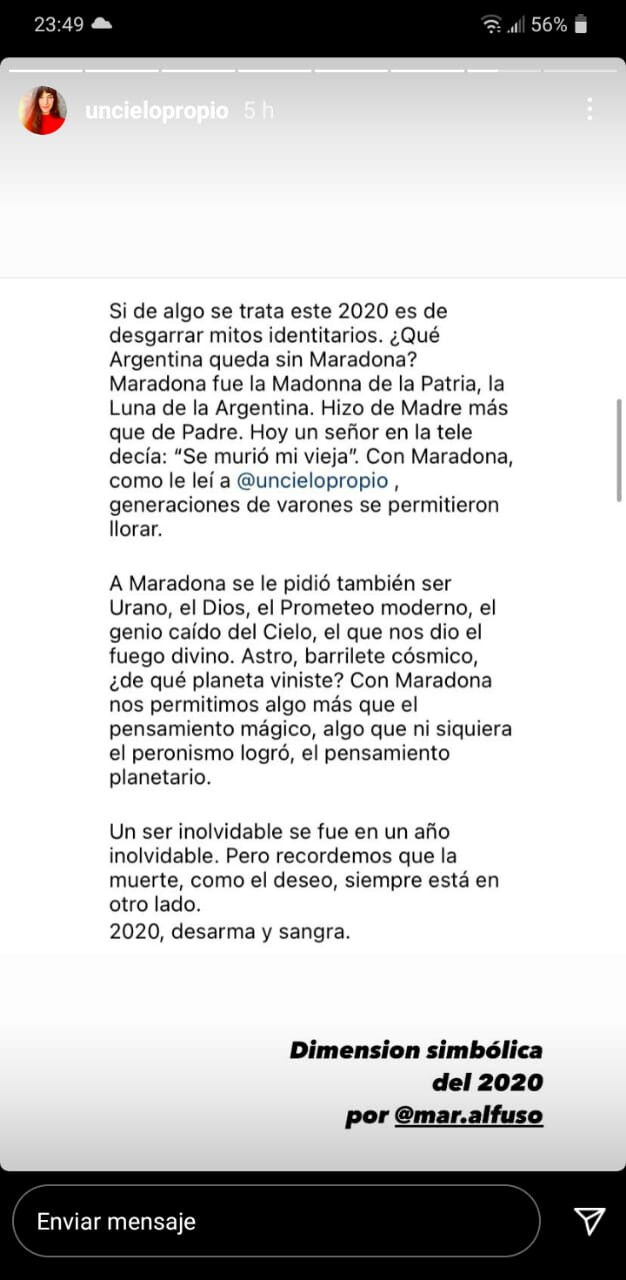
Task: Tap the Enviar mensaje reply field
Action: pos(276,1221)
